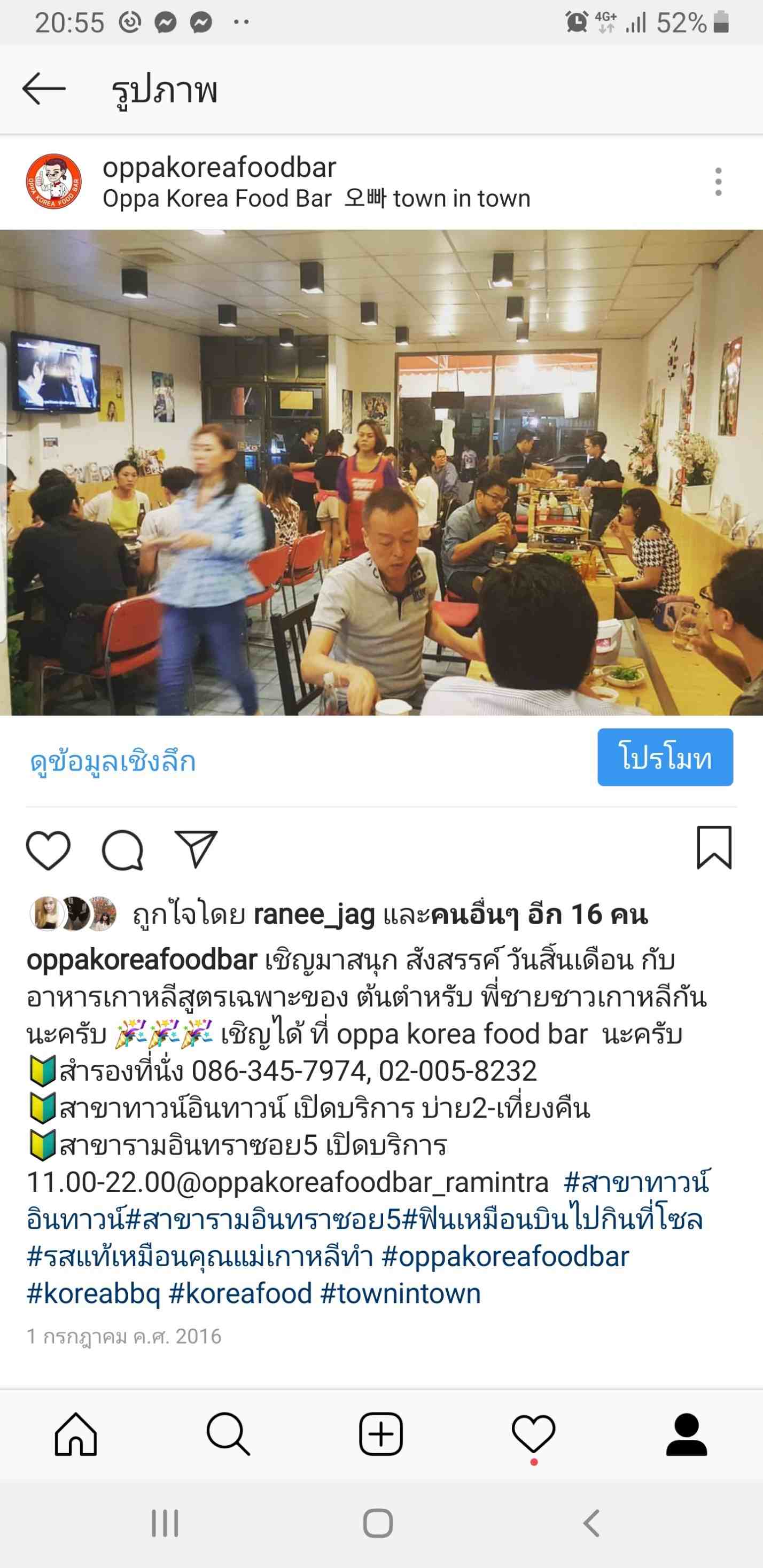Go back using the top arrow
This screenshot has width=763, height=1568.
pos(44,89)
